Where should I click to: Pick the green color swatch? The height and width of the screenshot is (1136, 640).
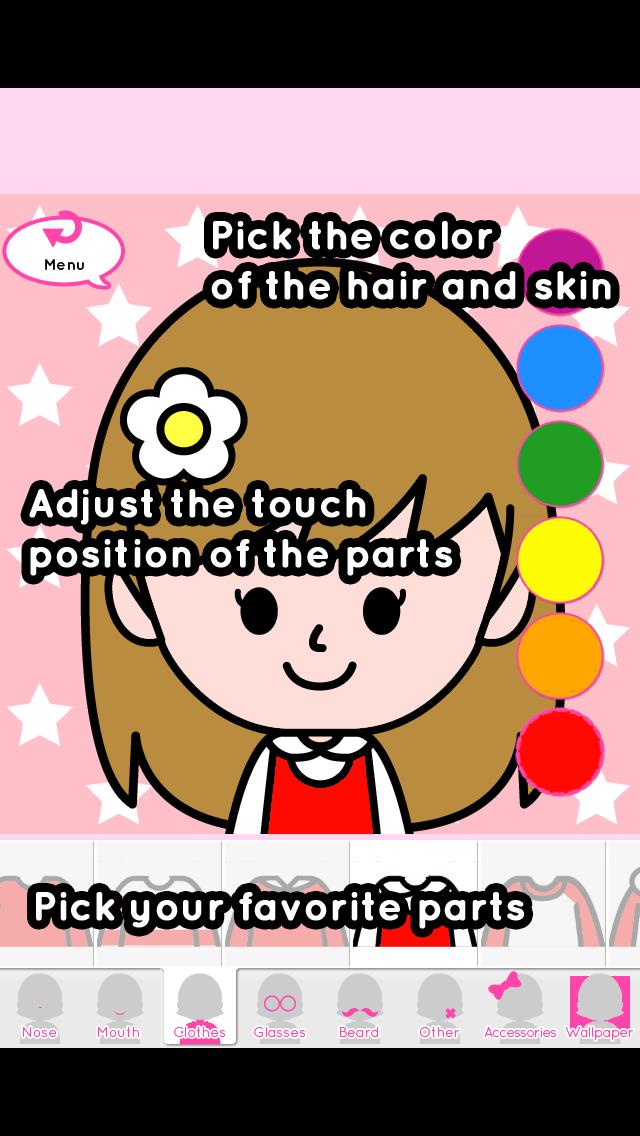[561, 464]
